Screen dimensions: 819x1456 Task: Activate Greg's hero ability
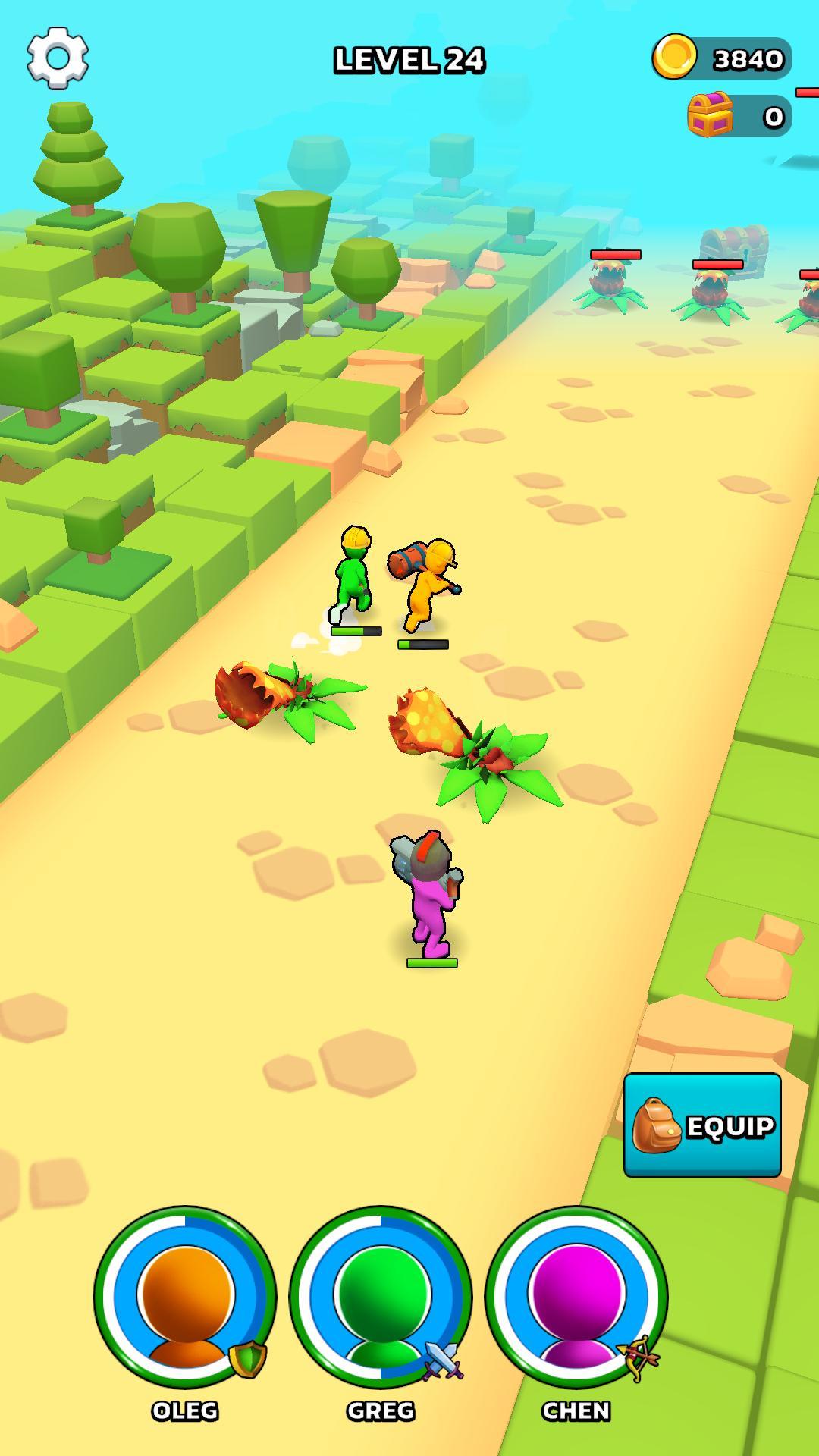(381, 1297)
